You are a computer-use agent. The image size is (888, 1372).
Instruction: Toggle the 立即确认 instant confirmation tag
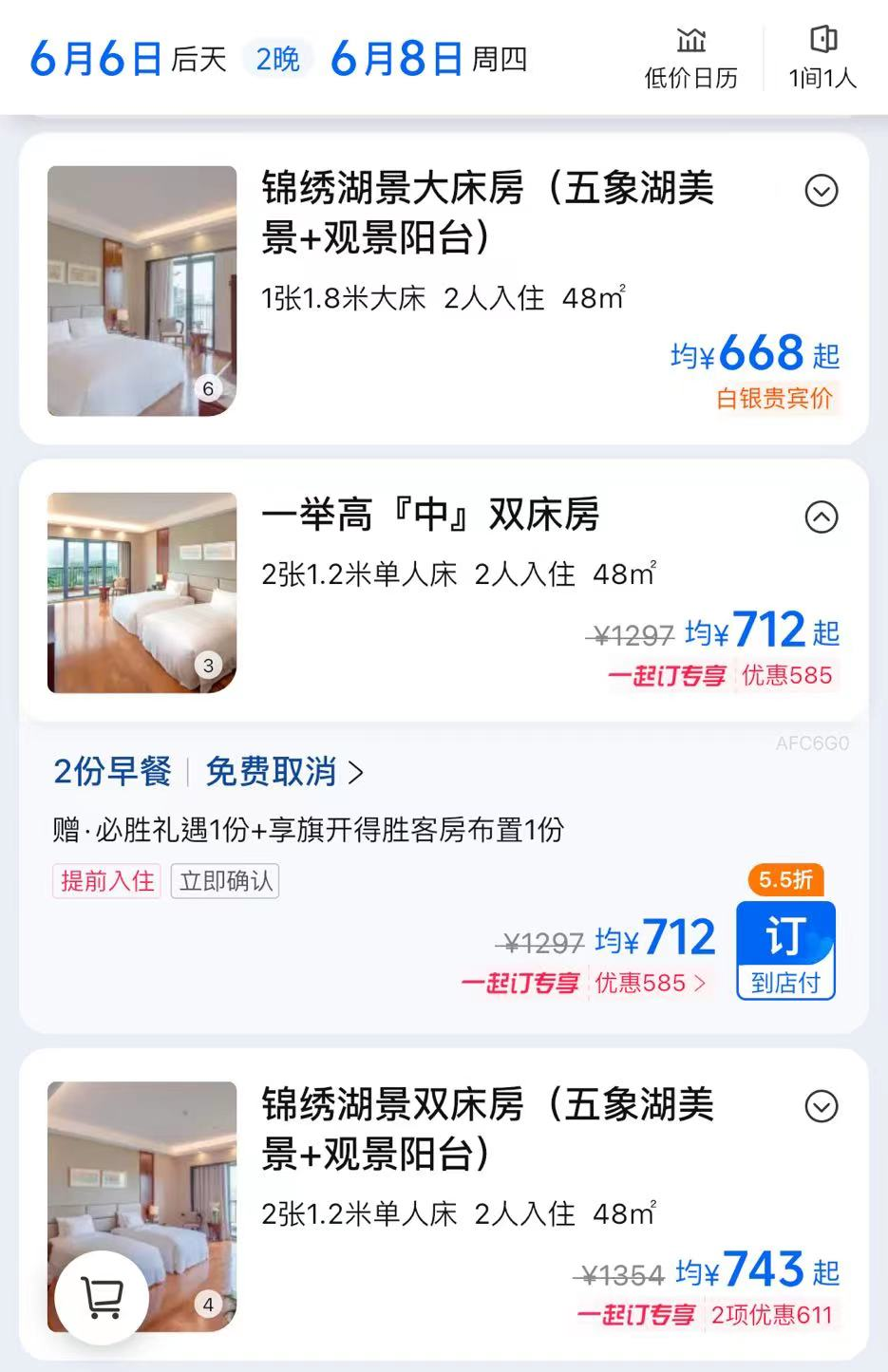(224, 880)
